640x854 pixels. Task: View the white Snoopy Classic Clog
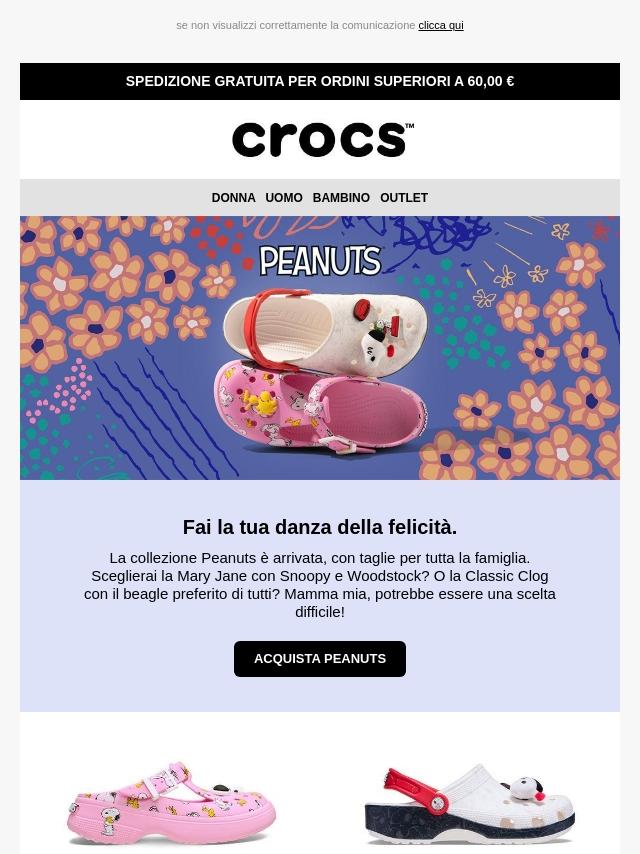tap(469, 803)
